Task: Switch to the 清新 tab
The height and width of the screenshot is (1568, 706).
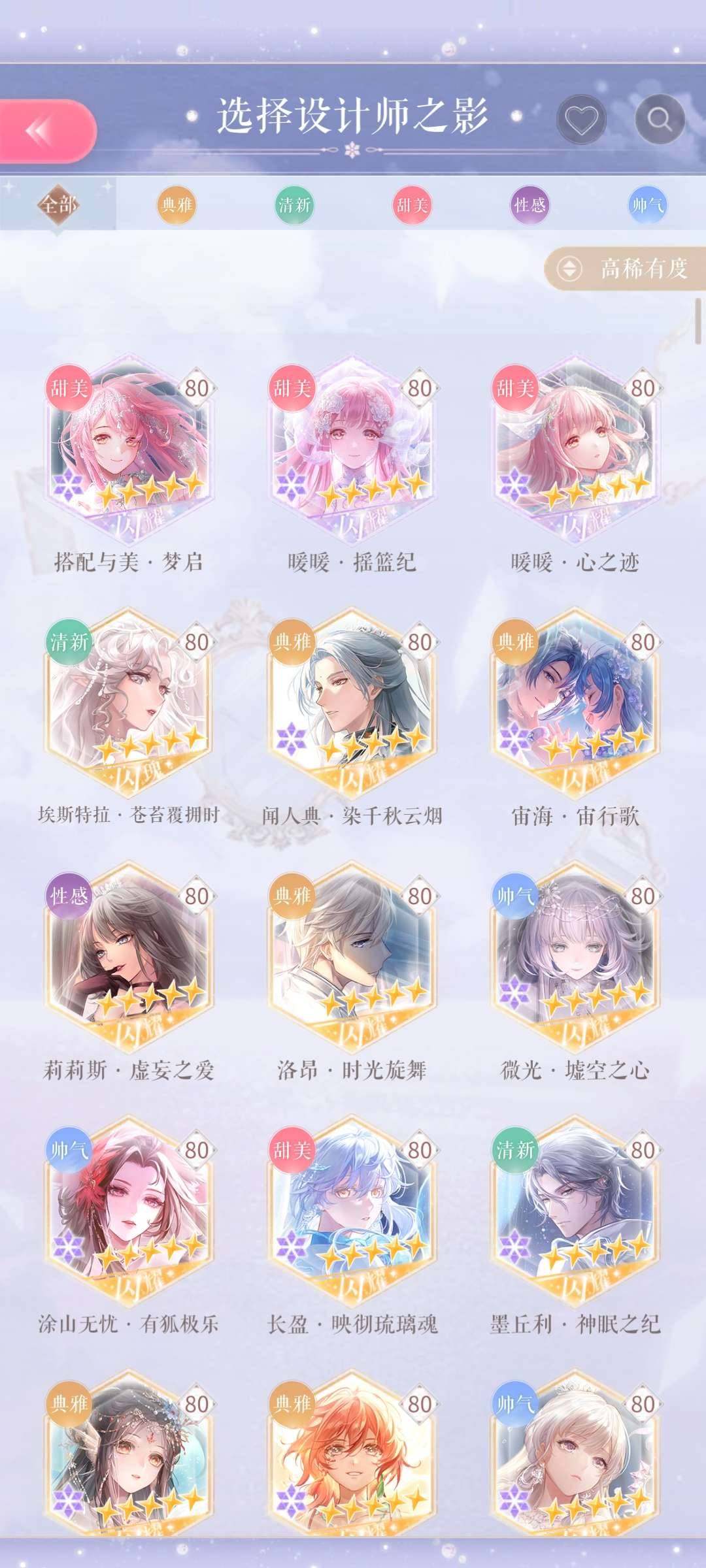Action: point(294,205)
